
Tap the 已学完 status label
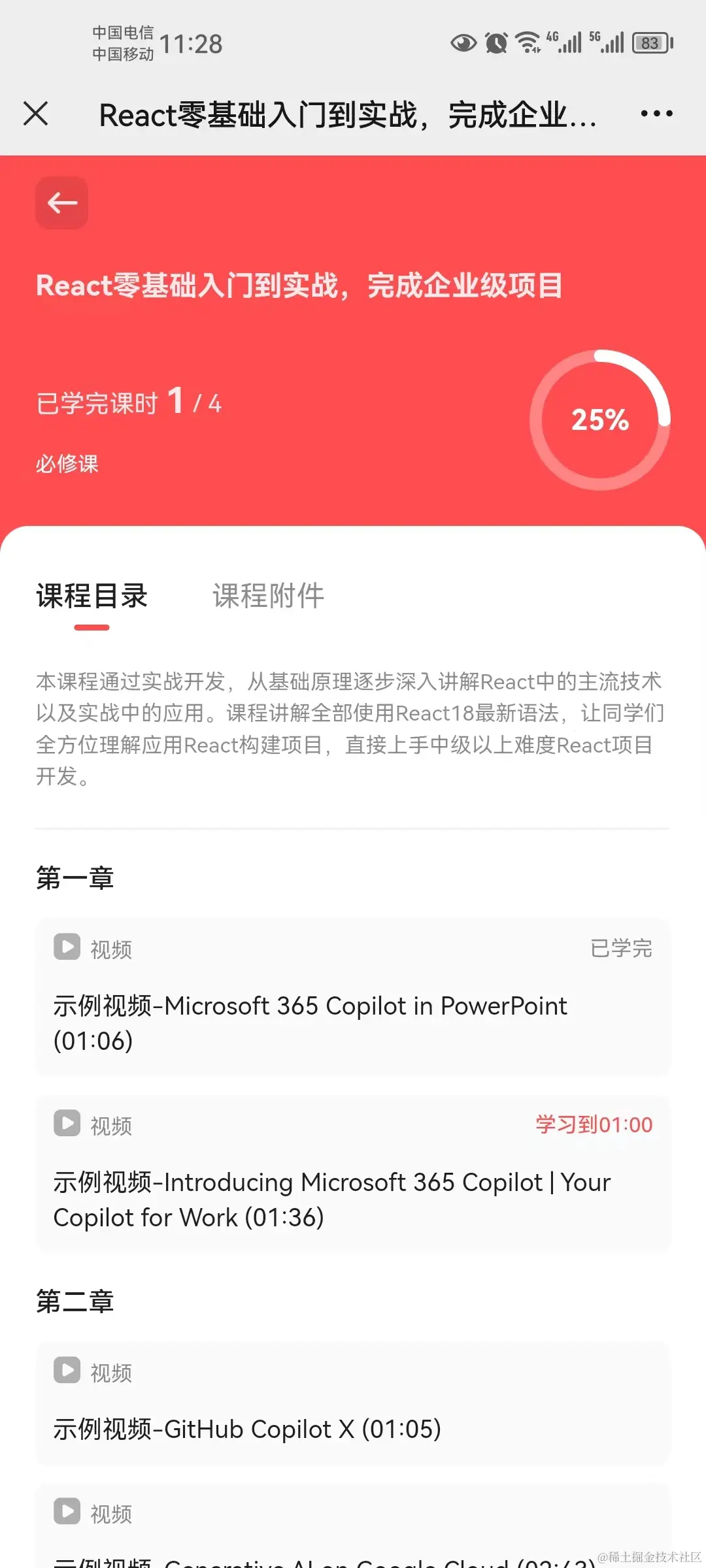point(621,949)
